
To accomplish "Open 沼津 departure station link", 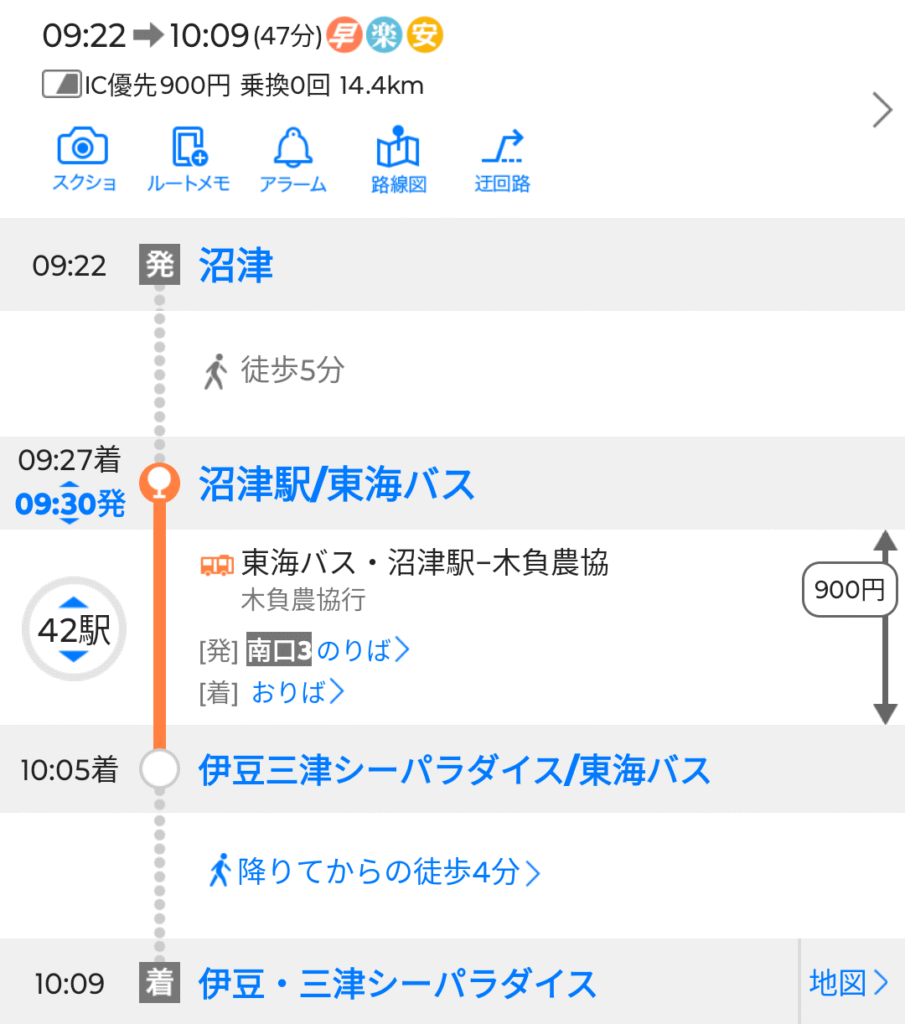I will point(236,267).
